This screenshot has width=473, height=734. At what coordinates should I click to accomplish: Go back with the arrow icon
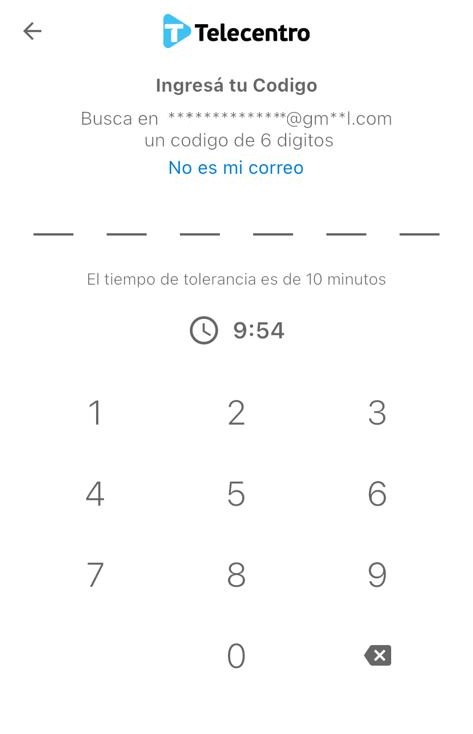click(x=32, y=31)
